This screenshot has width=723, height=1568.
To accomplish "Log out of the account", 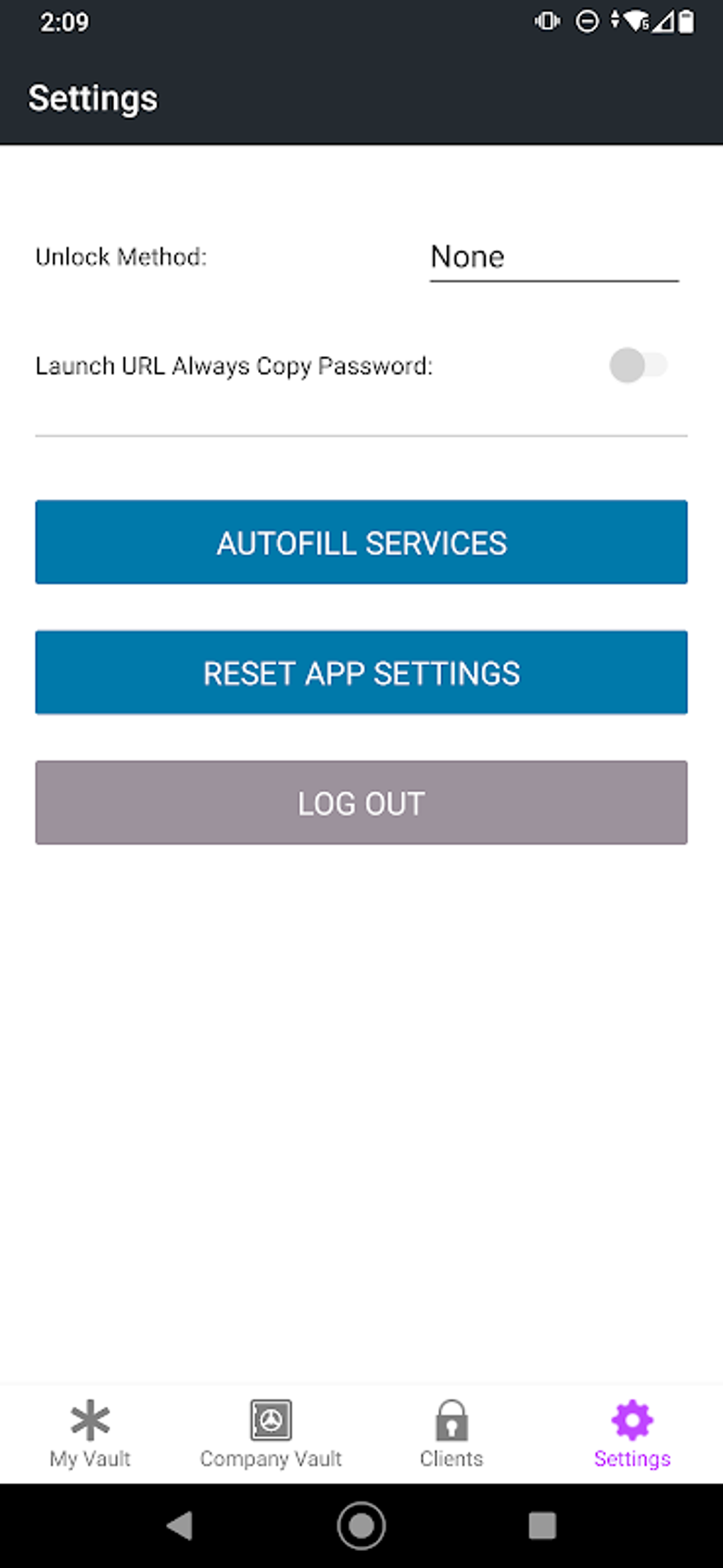I will click(x=361, y=803).
